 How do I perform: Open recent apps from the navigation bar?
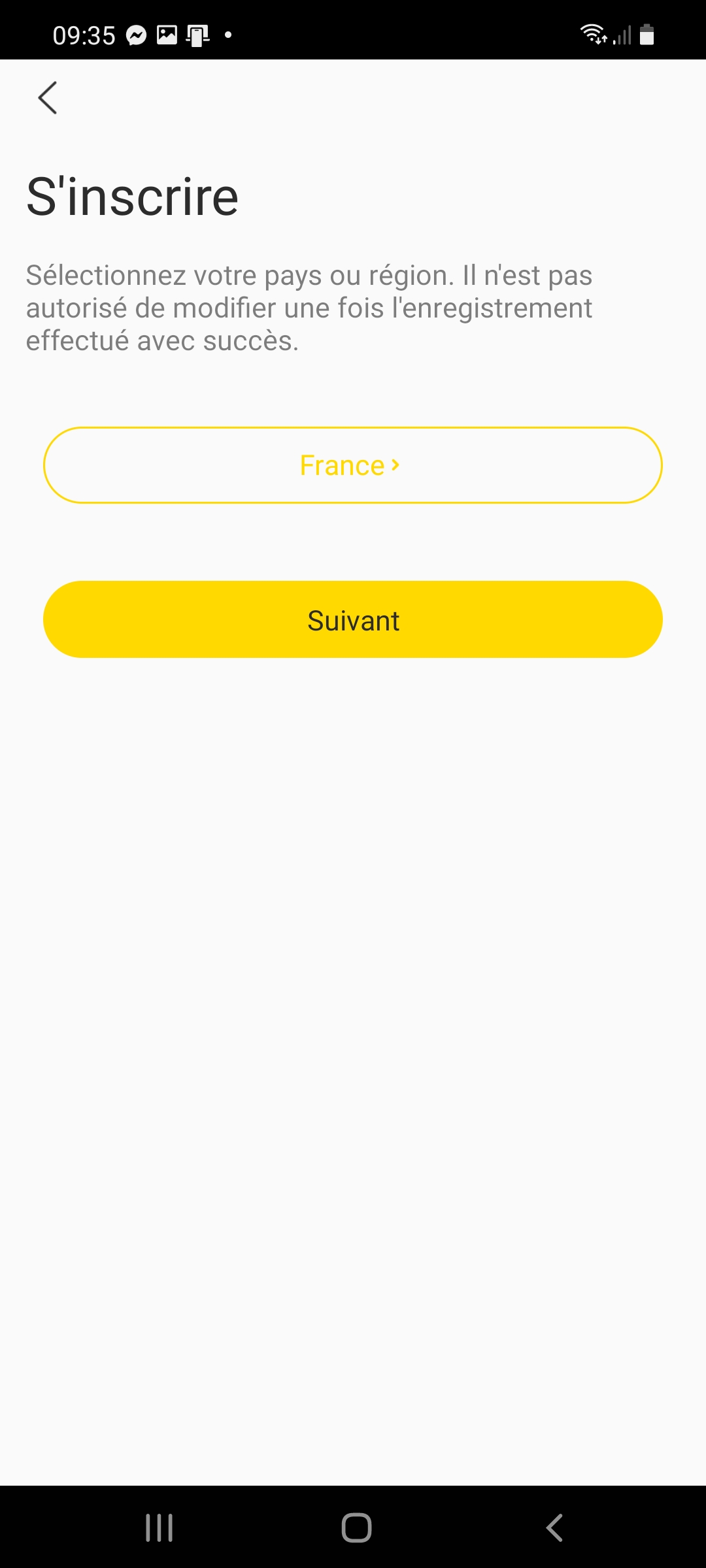pyautogui.click(x=159, y=1527)
